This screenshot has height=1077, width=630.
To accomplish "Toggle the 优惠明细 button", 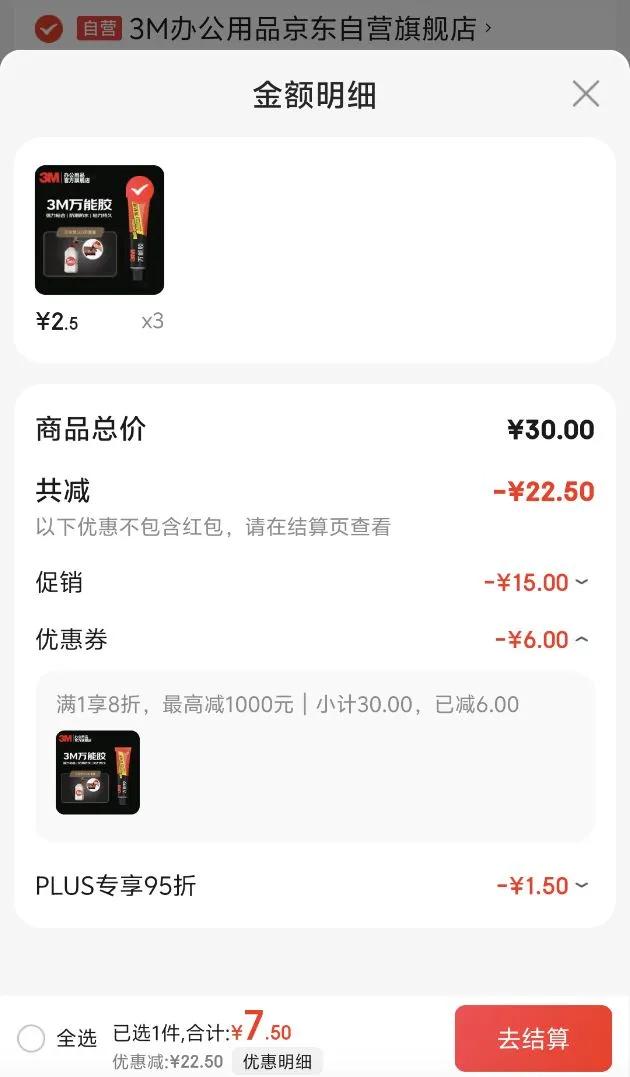I will [277, 1061].
